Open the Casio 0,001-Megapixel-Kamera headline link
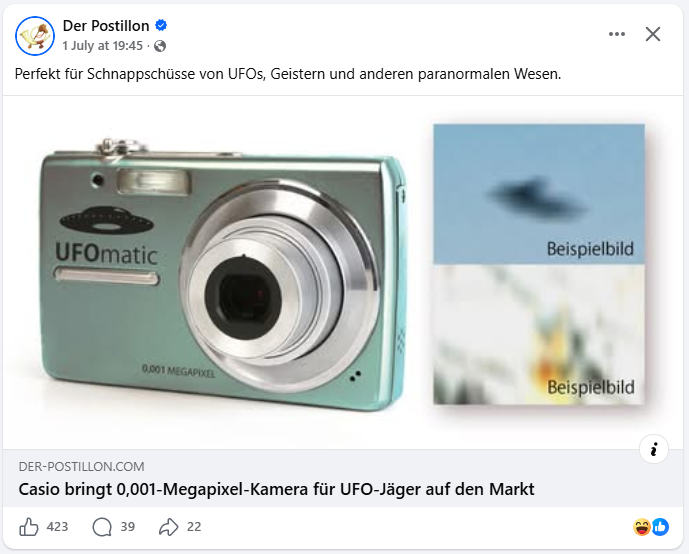The image size is (689, 554). (276, 489)
